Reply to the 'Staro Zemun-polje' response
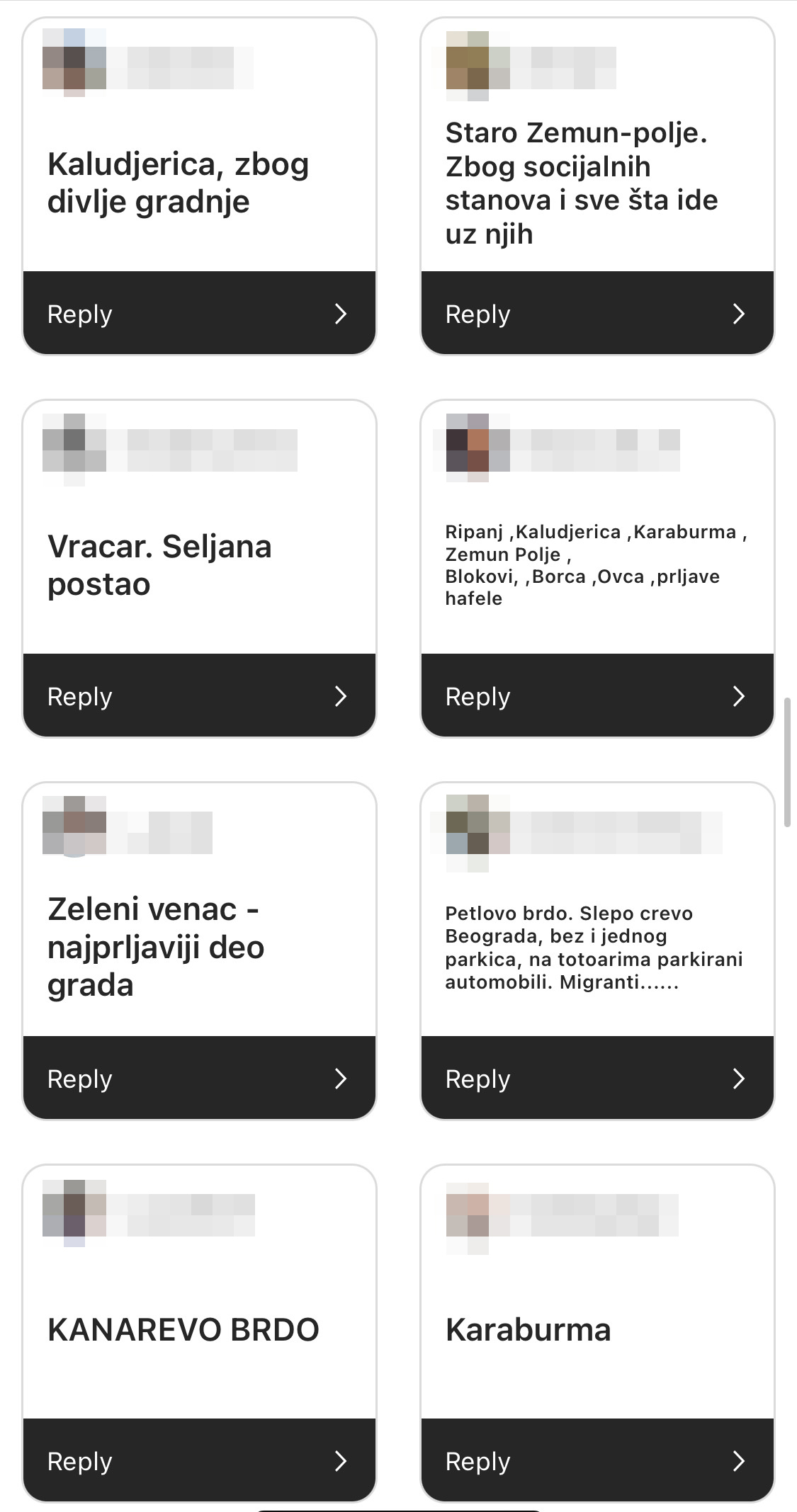The image size is (797, 1512). [x=597, y=313]
